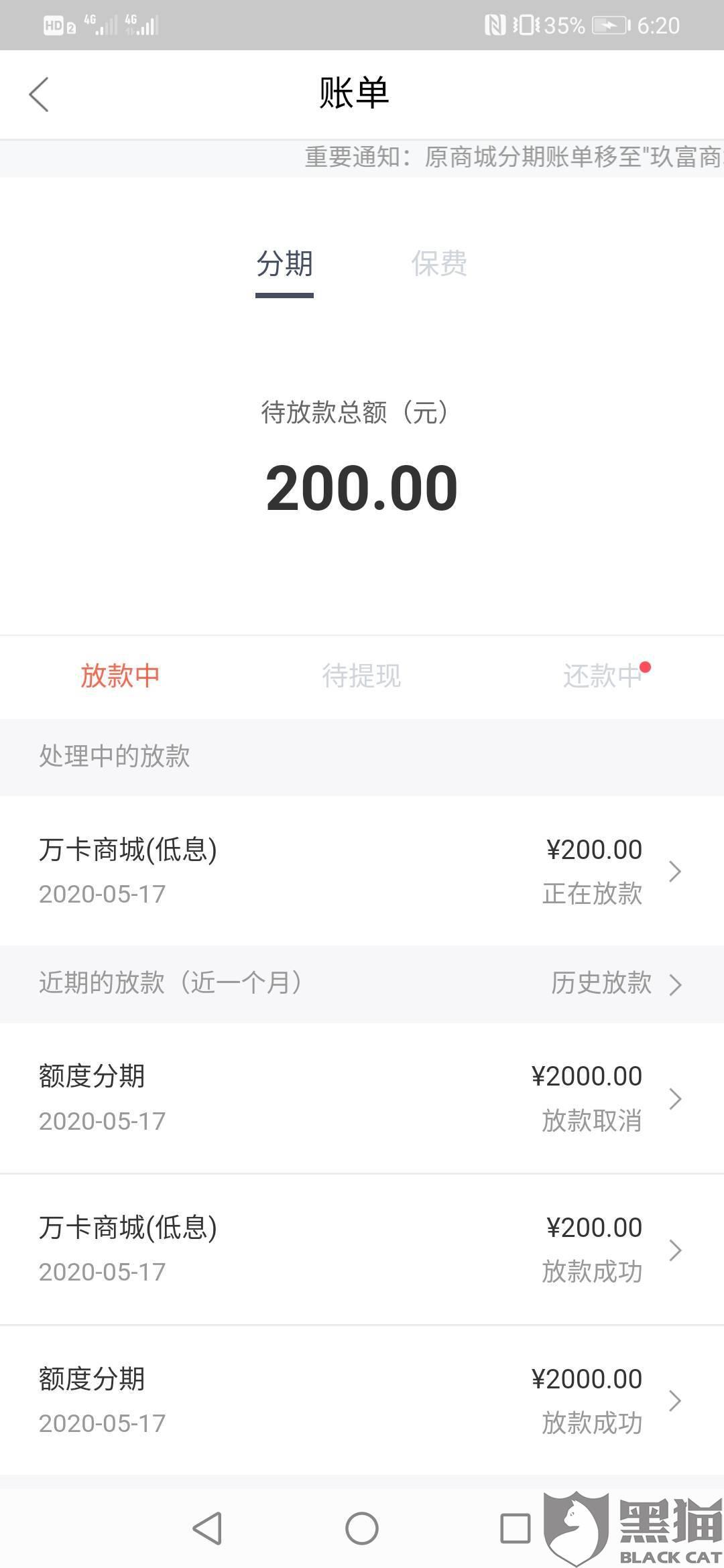Viewport: 724px width, 1568px height.
Task: View 历史放款 records
Action: pos(616,983)
